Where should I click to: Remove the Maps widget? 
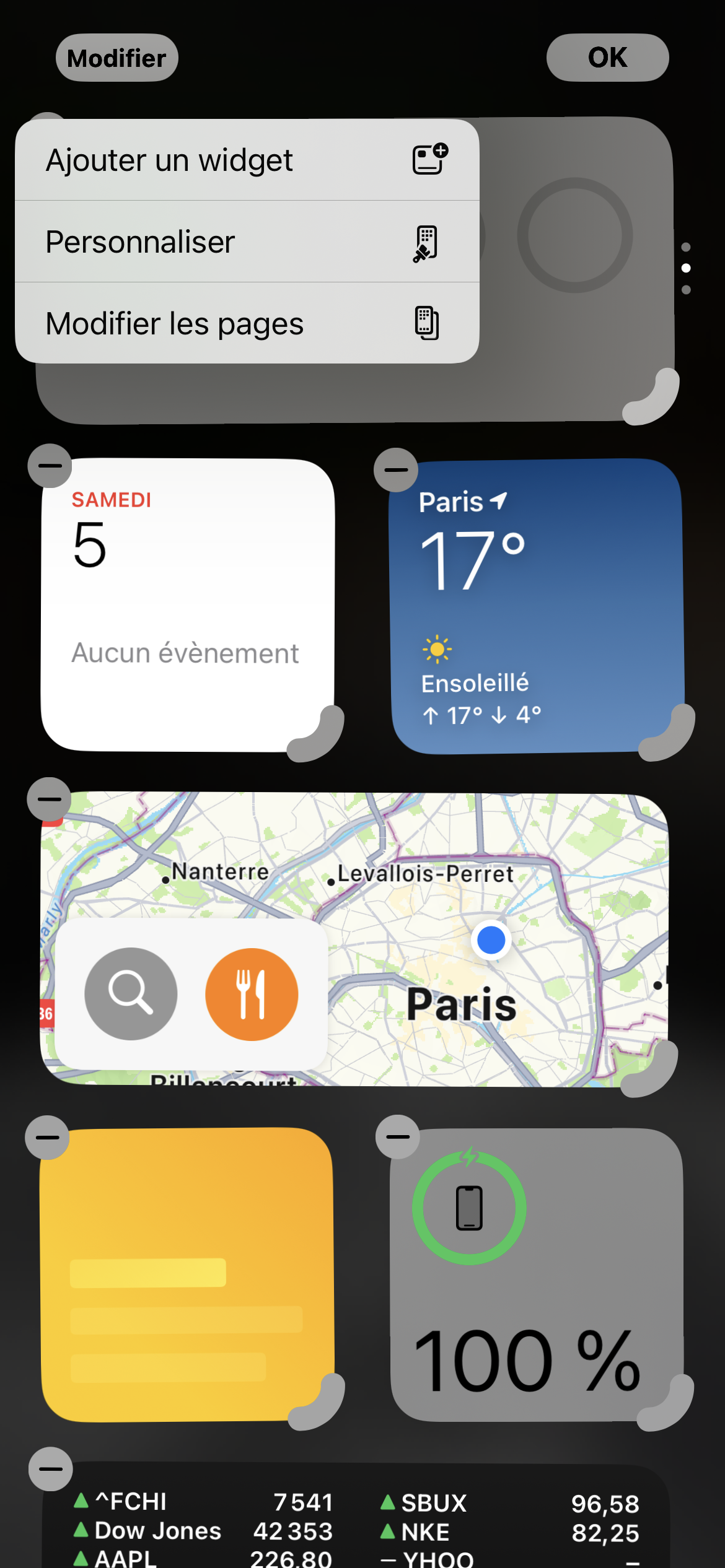[x=50, y=799]
